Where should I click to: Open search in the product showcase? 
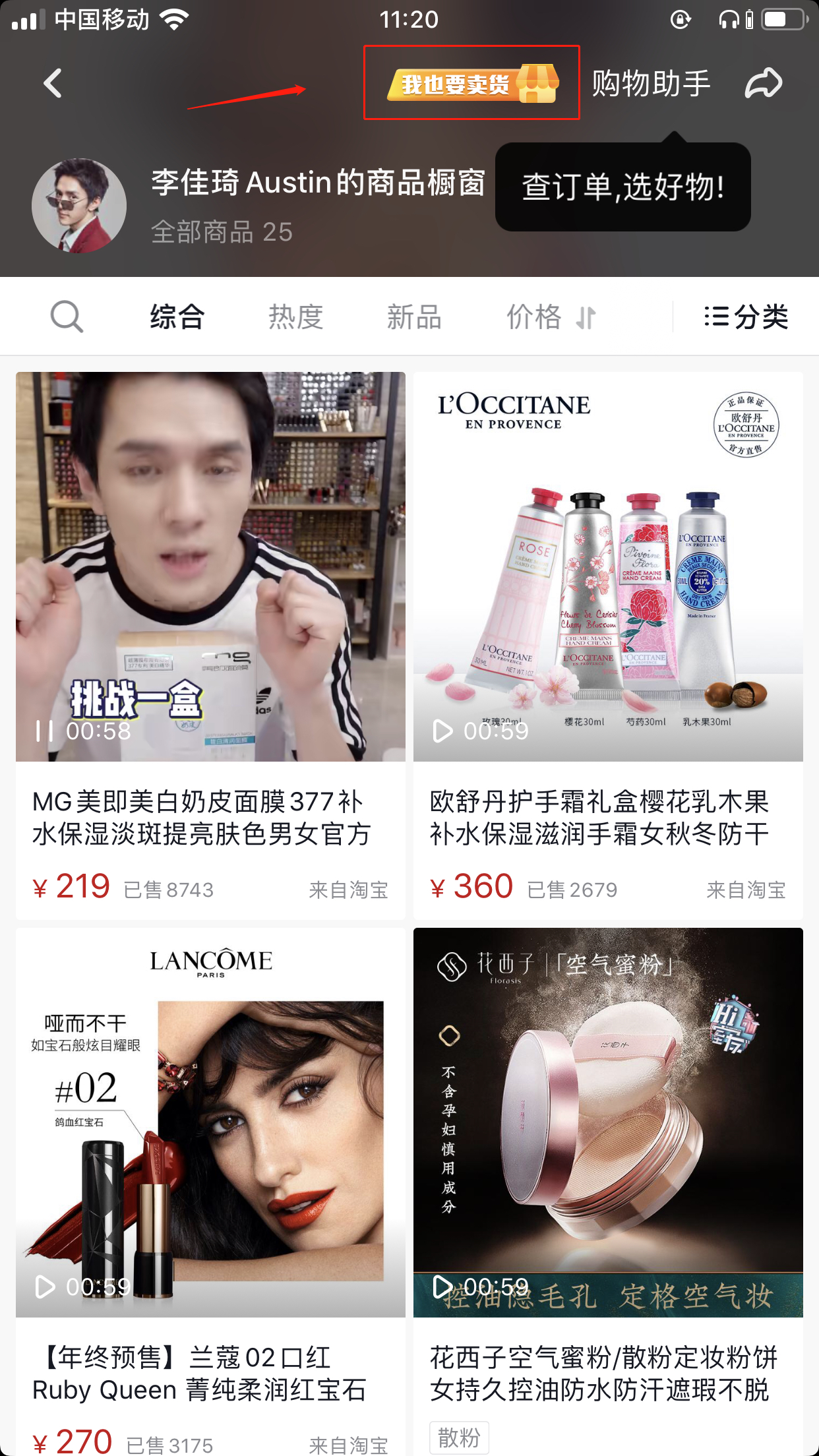tap(67, 317)
